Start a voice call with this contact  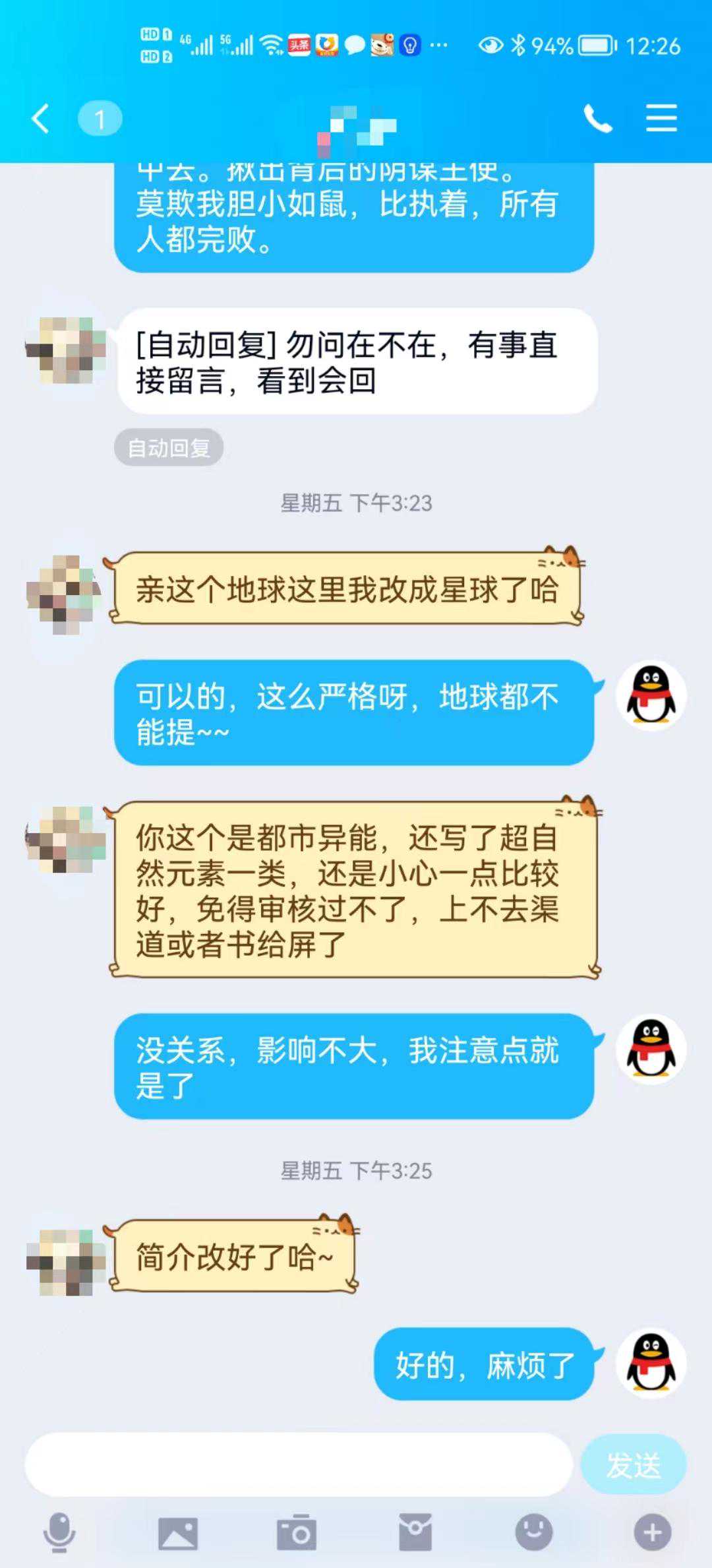(597, 119)
